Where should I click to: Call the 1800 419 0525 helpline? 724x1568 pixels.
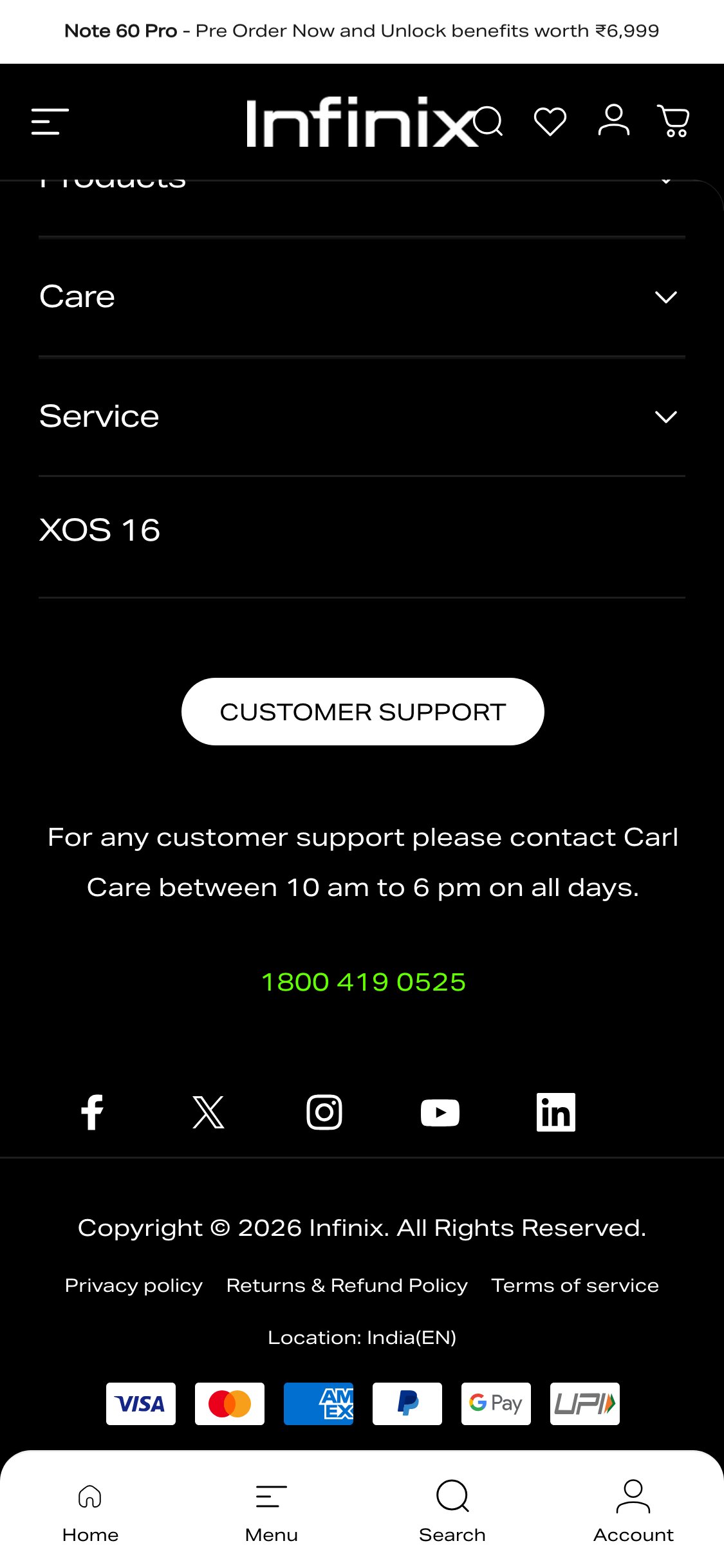tap(362, 982)
